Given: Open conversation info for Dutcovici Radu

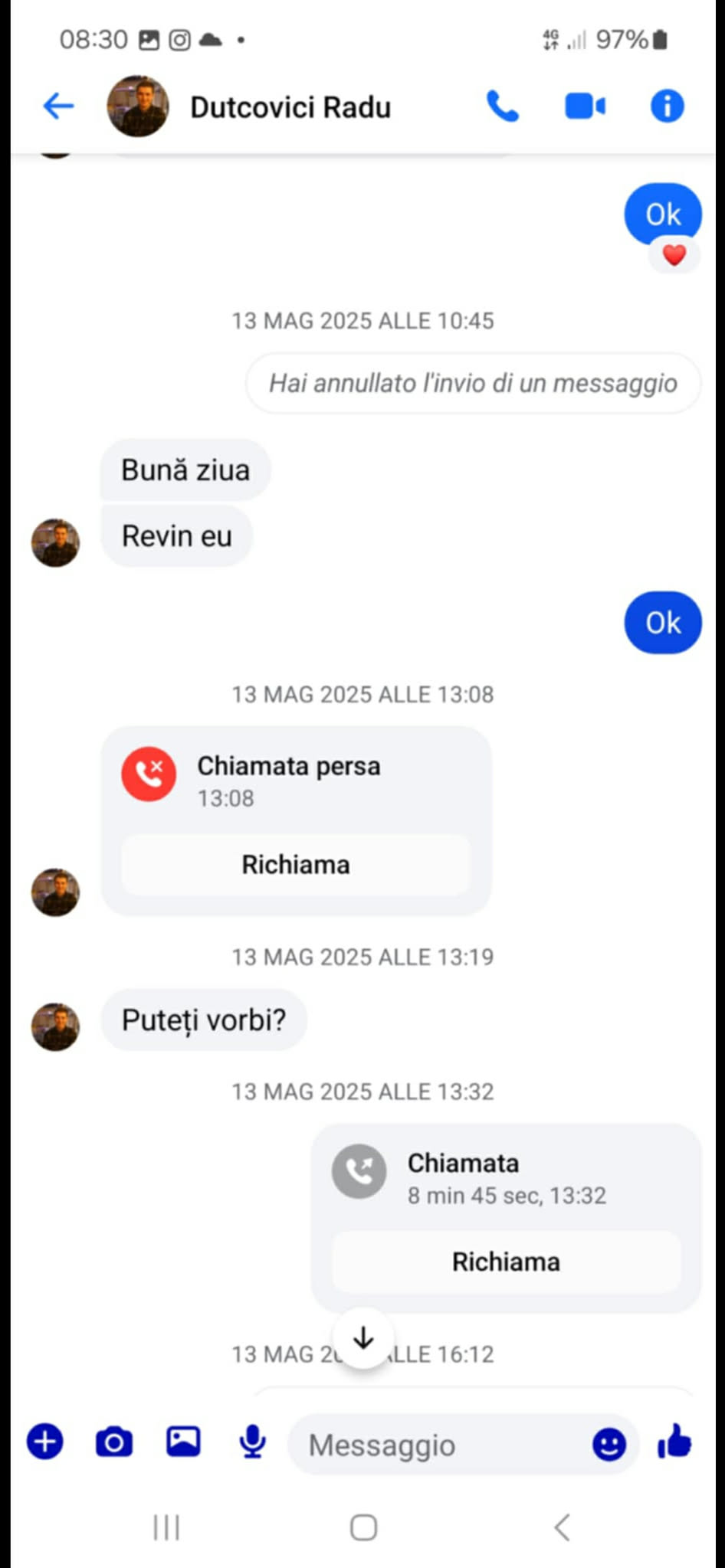Looking at the screenshot, I should click(667, 106).
